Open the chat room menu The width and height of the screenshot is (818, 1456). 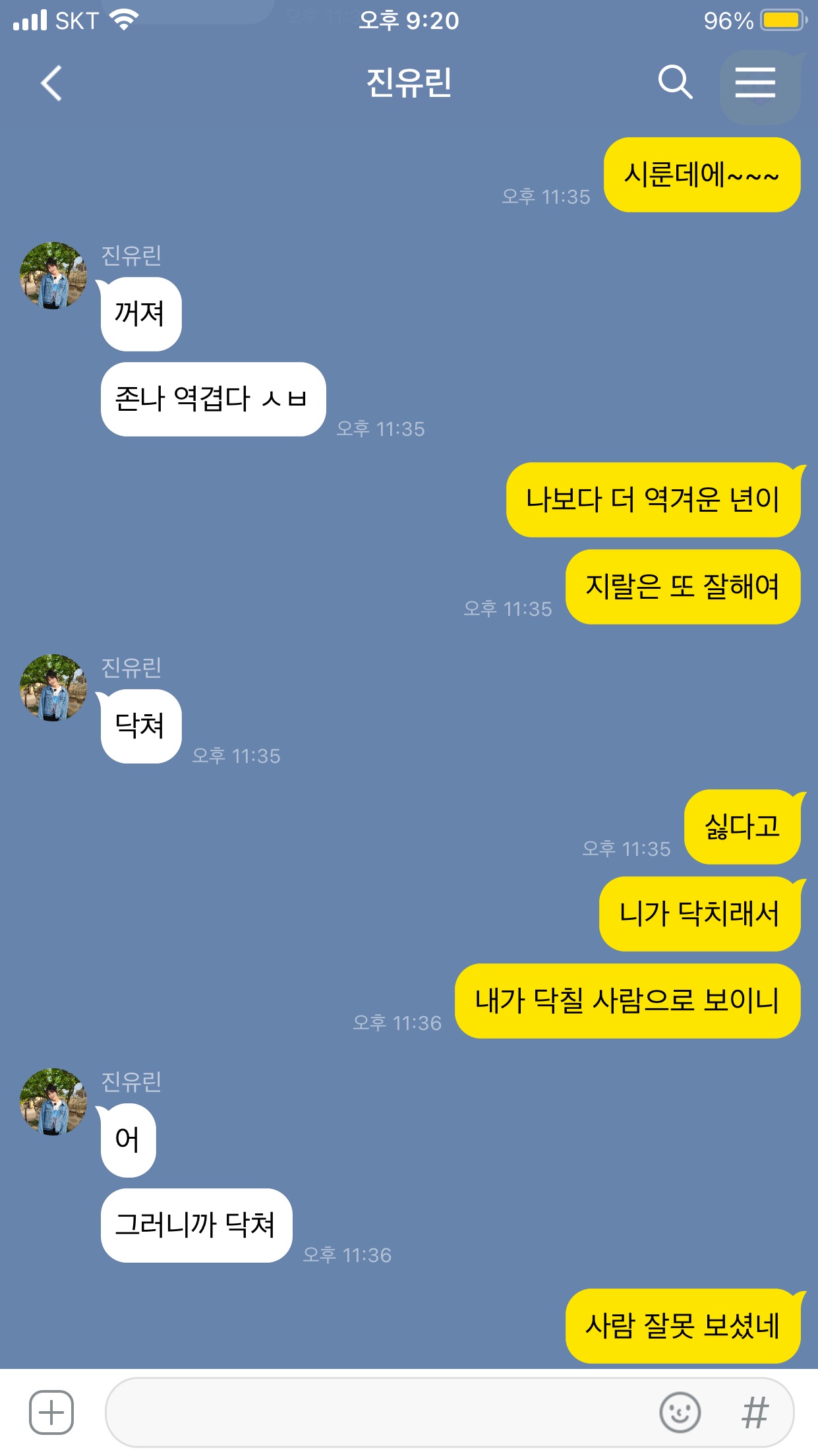[755, 83]
